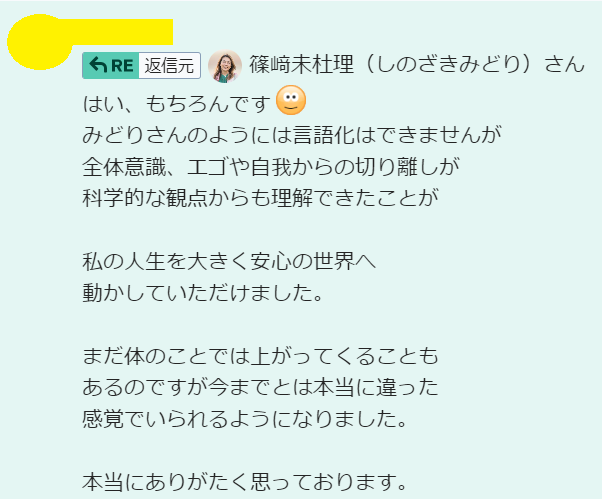602x499 pixels.
Task: Open the RE 返信元 reply source
Action: (141, 66)
